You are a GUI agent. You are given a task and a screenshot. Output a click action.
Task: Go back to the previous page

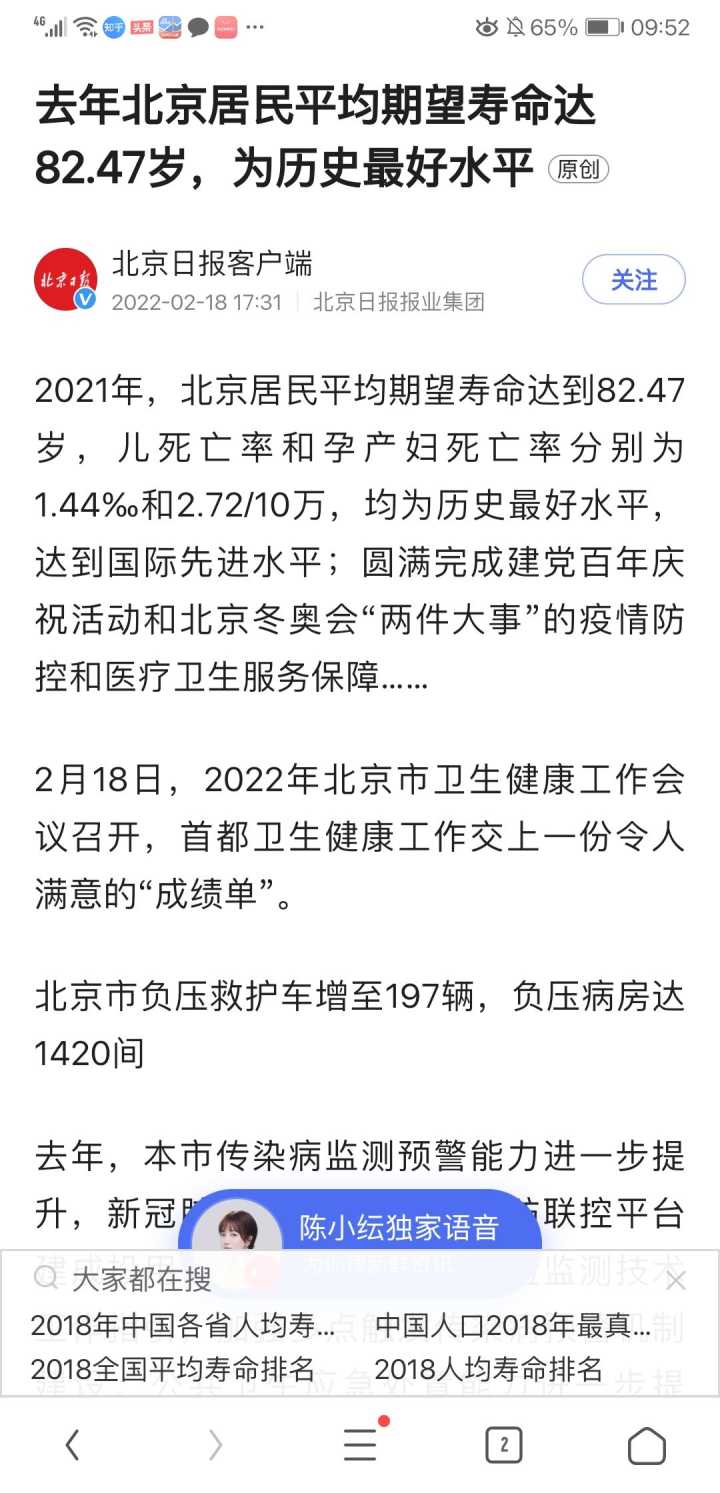pos(72,1445)
